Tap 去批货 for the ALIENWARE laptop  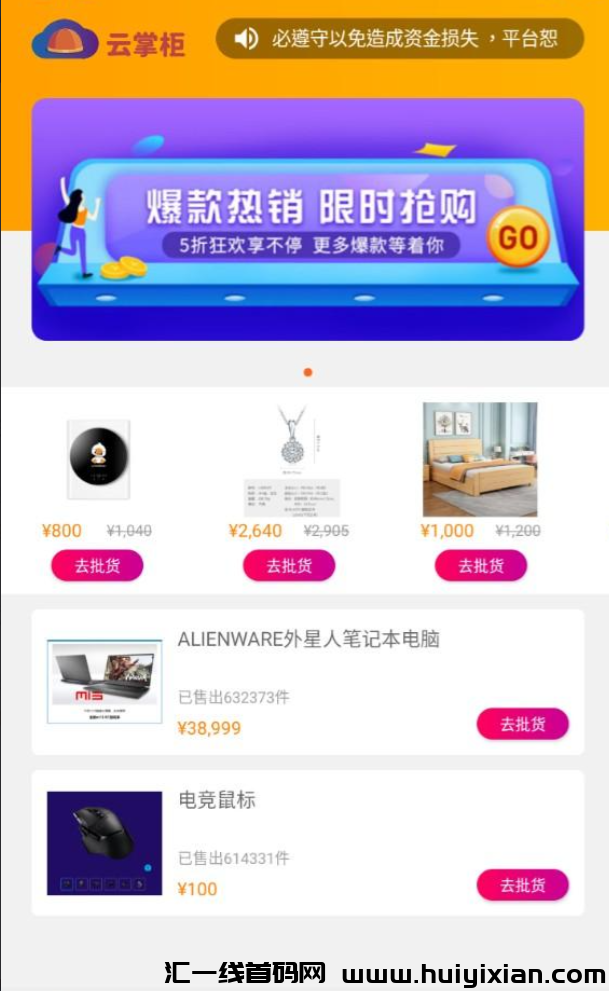coord(522,724)
